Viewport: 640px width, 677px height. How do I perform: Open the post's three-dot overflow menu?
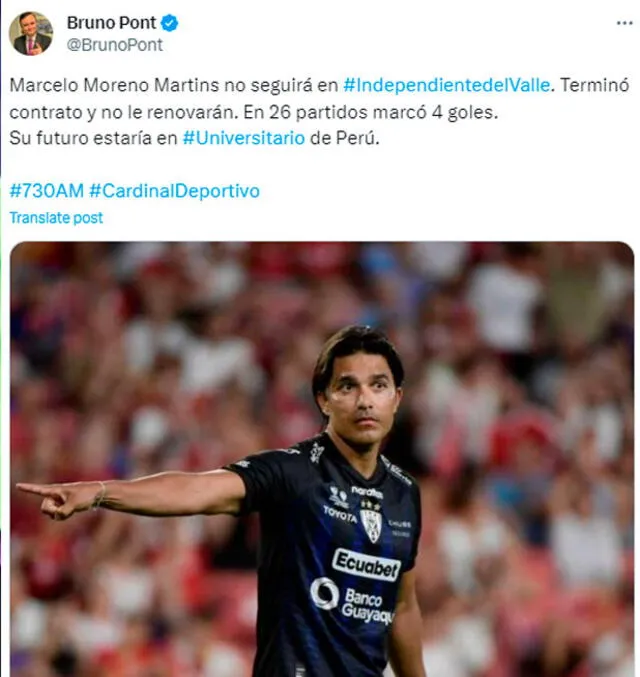[624, 23]
